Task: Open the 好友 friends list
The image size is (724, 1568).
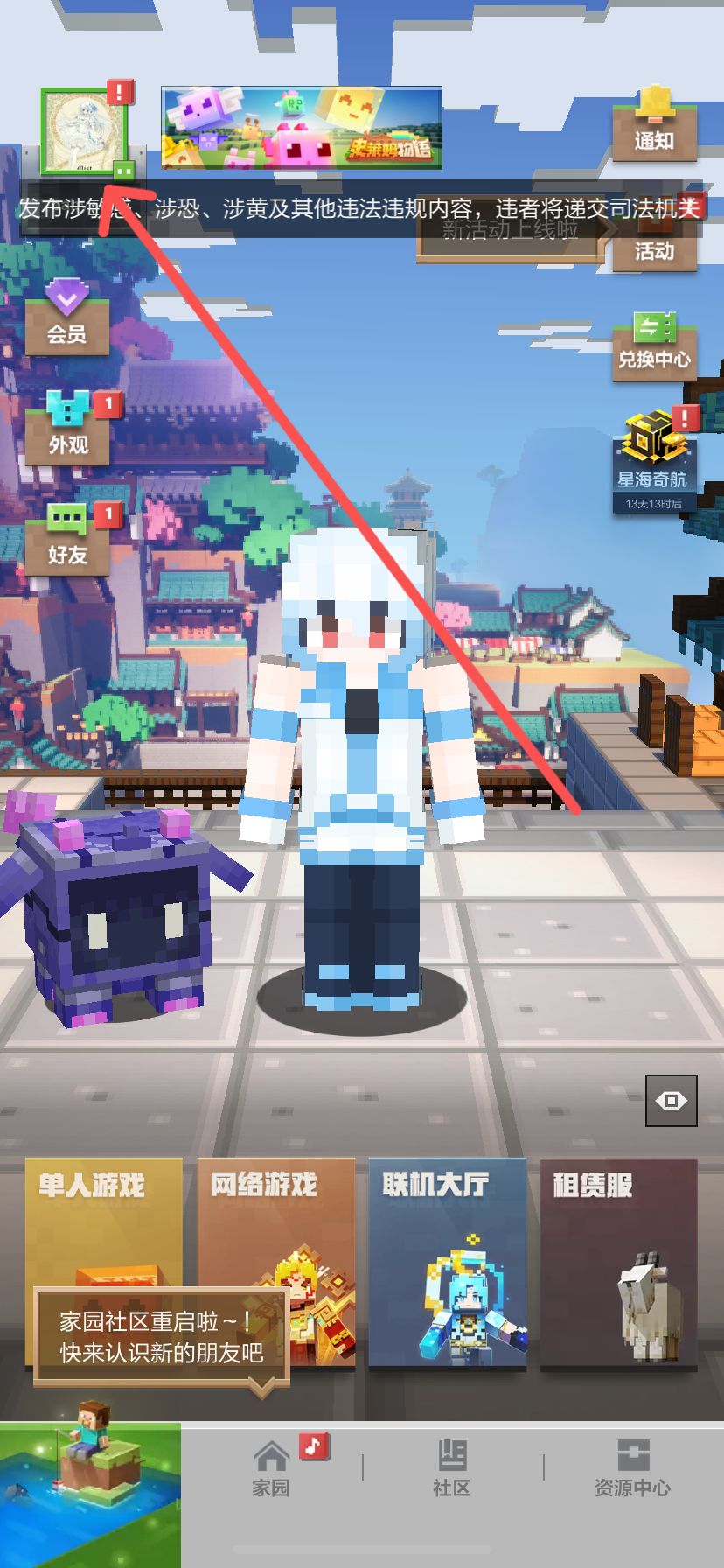Action: (67, 538)
